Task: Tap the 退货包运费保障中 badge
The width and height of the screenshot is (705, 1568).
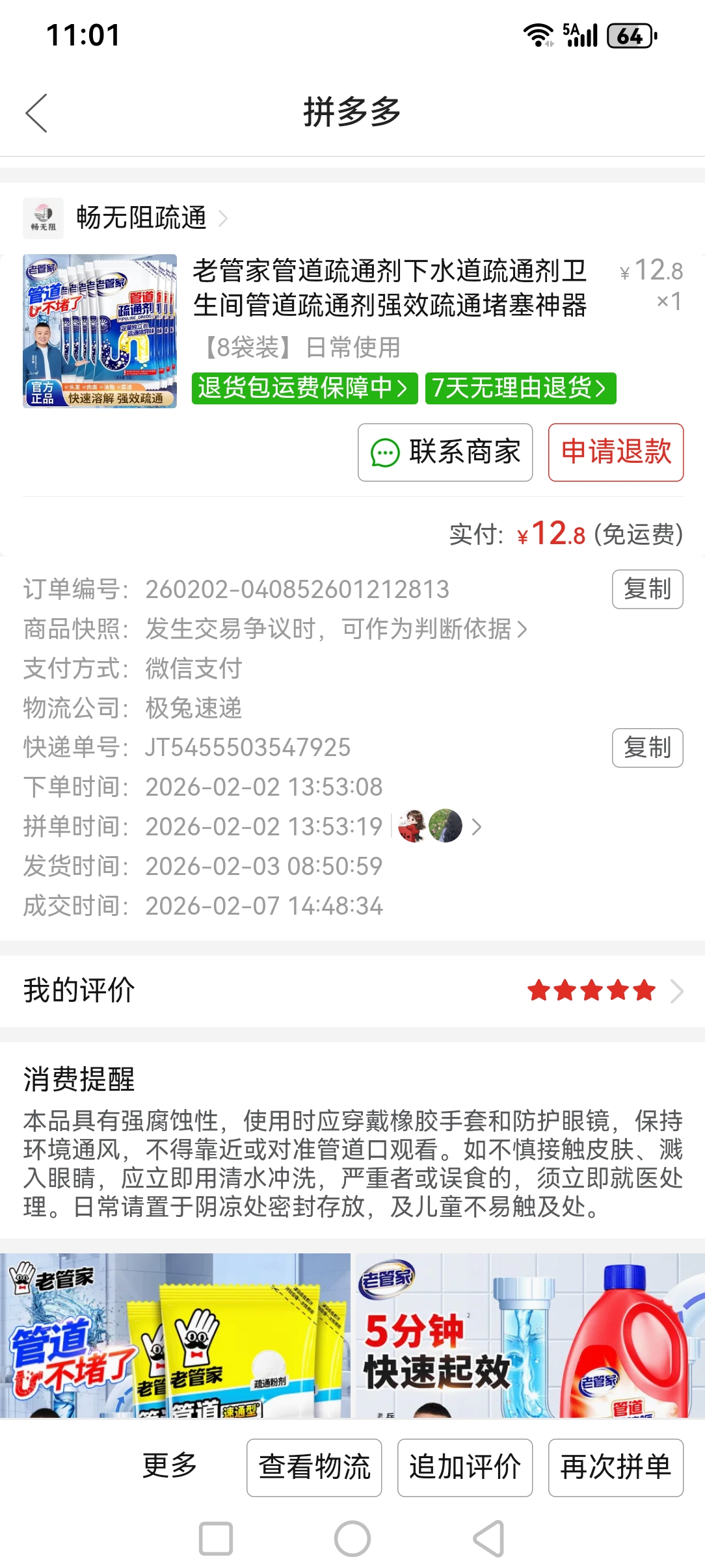Action: 304,388
